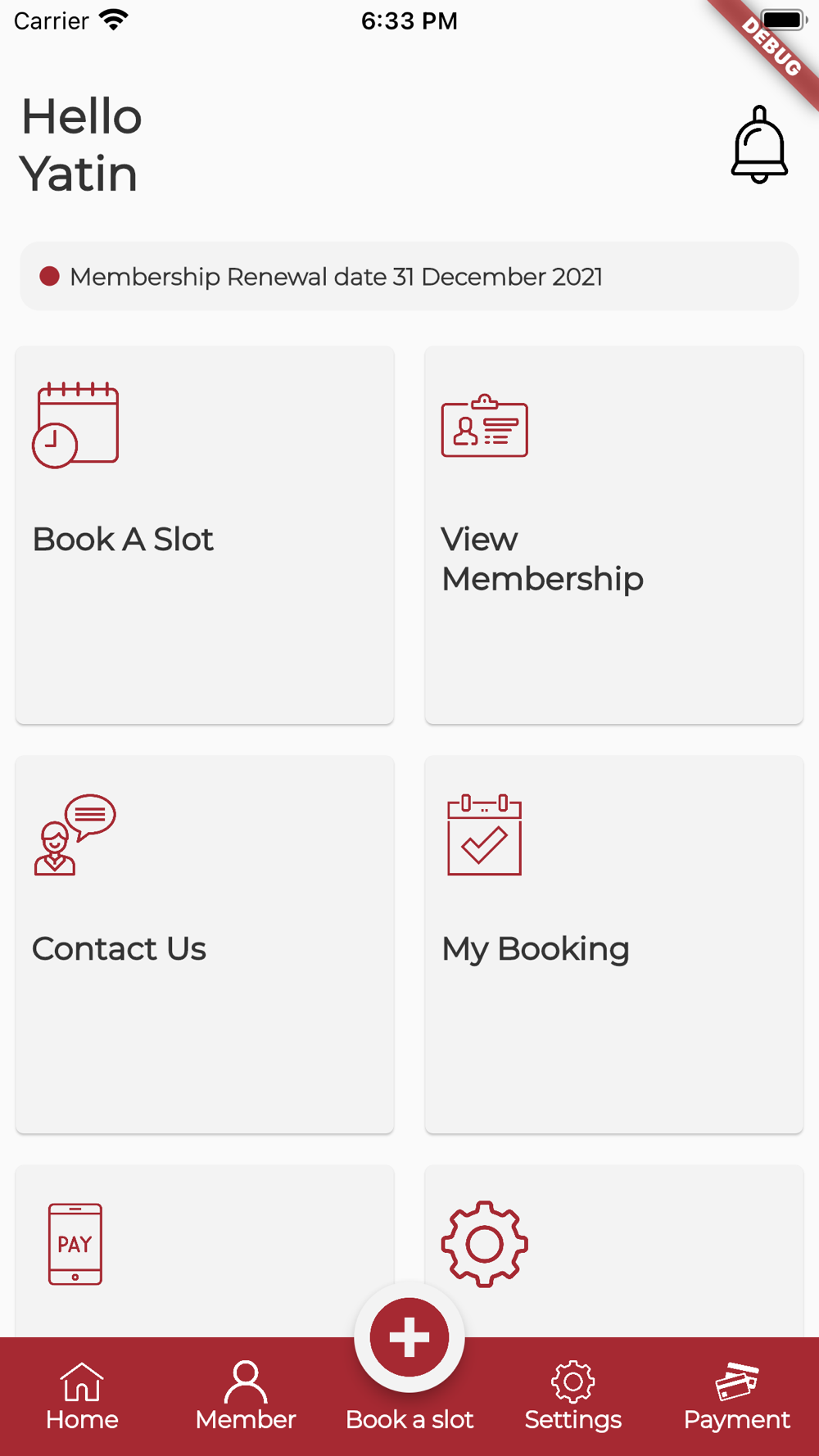Open the Contact Us card
The height and width of the screenshot is (1456, 819).
coord(205,944)
